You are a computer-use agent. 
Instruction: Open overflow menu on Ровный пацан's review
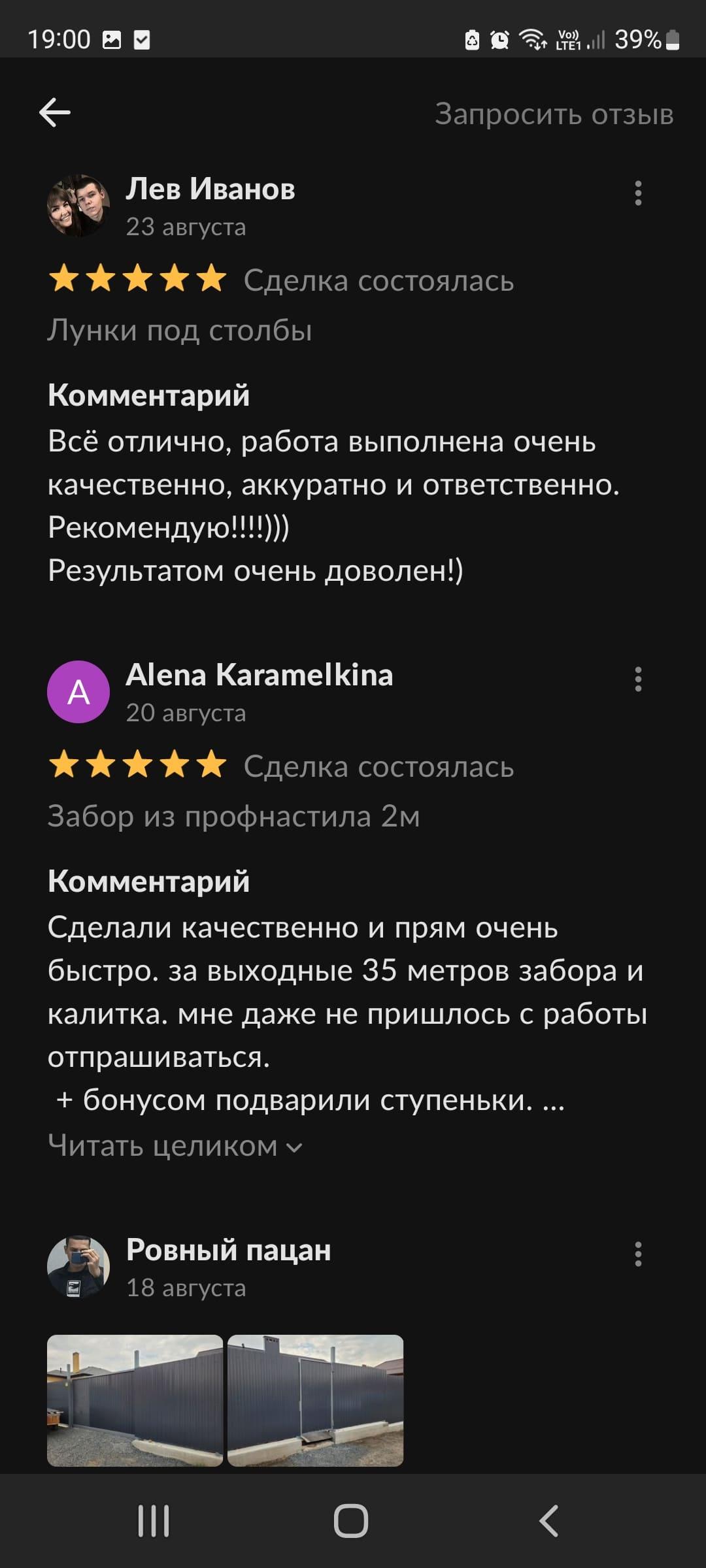[x=638, y=1254]
